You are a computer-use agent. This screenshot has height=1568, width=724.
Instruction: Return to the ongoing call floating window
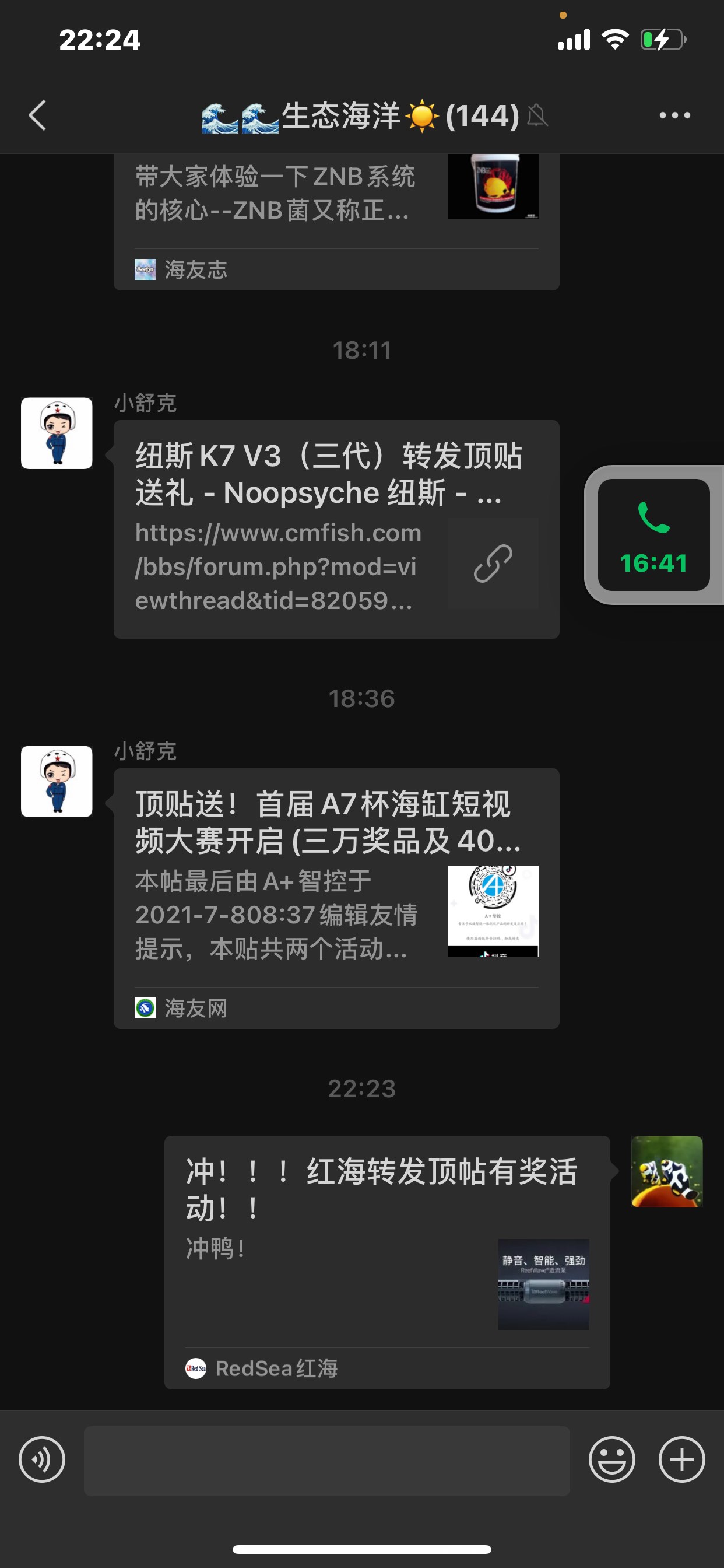(653, 535)
